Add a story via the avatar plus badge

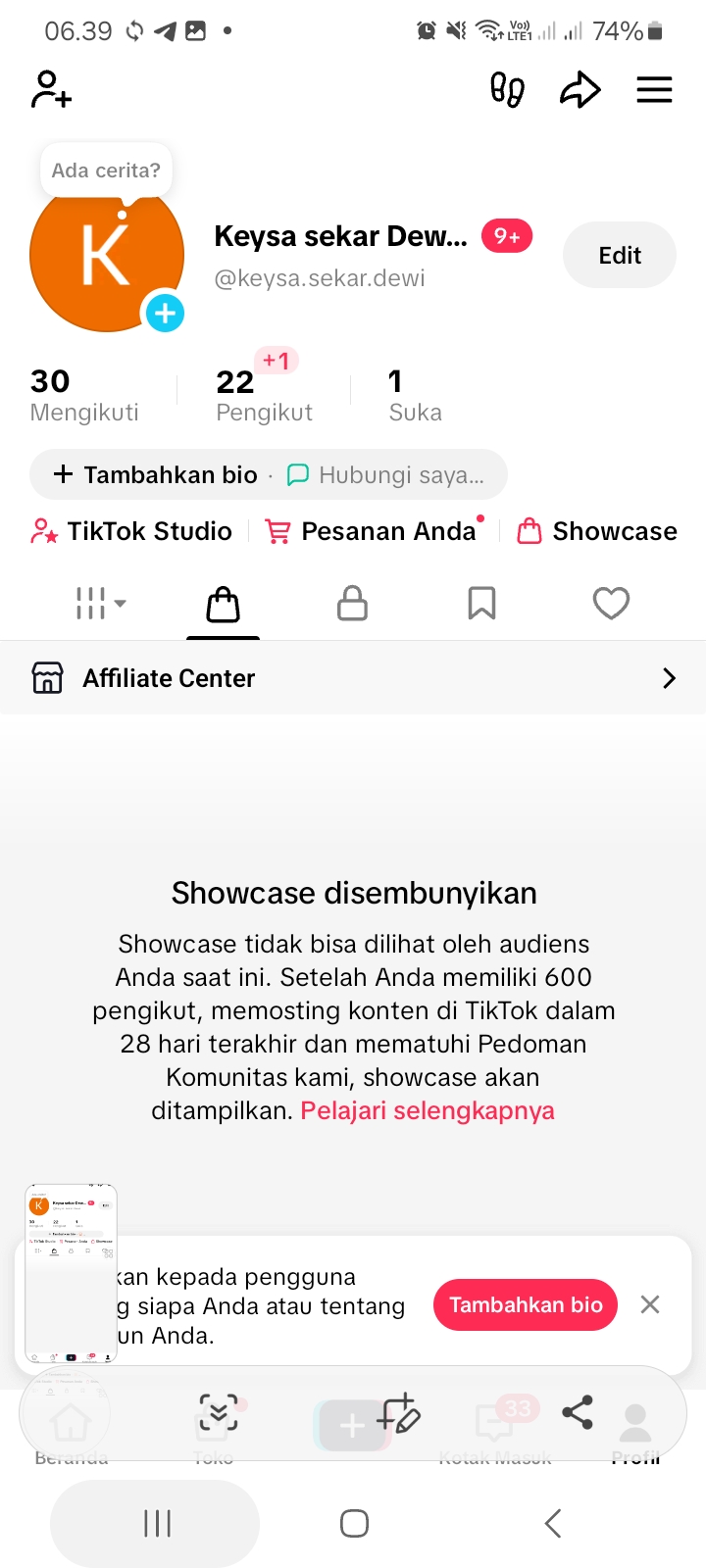(165, 313)
